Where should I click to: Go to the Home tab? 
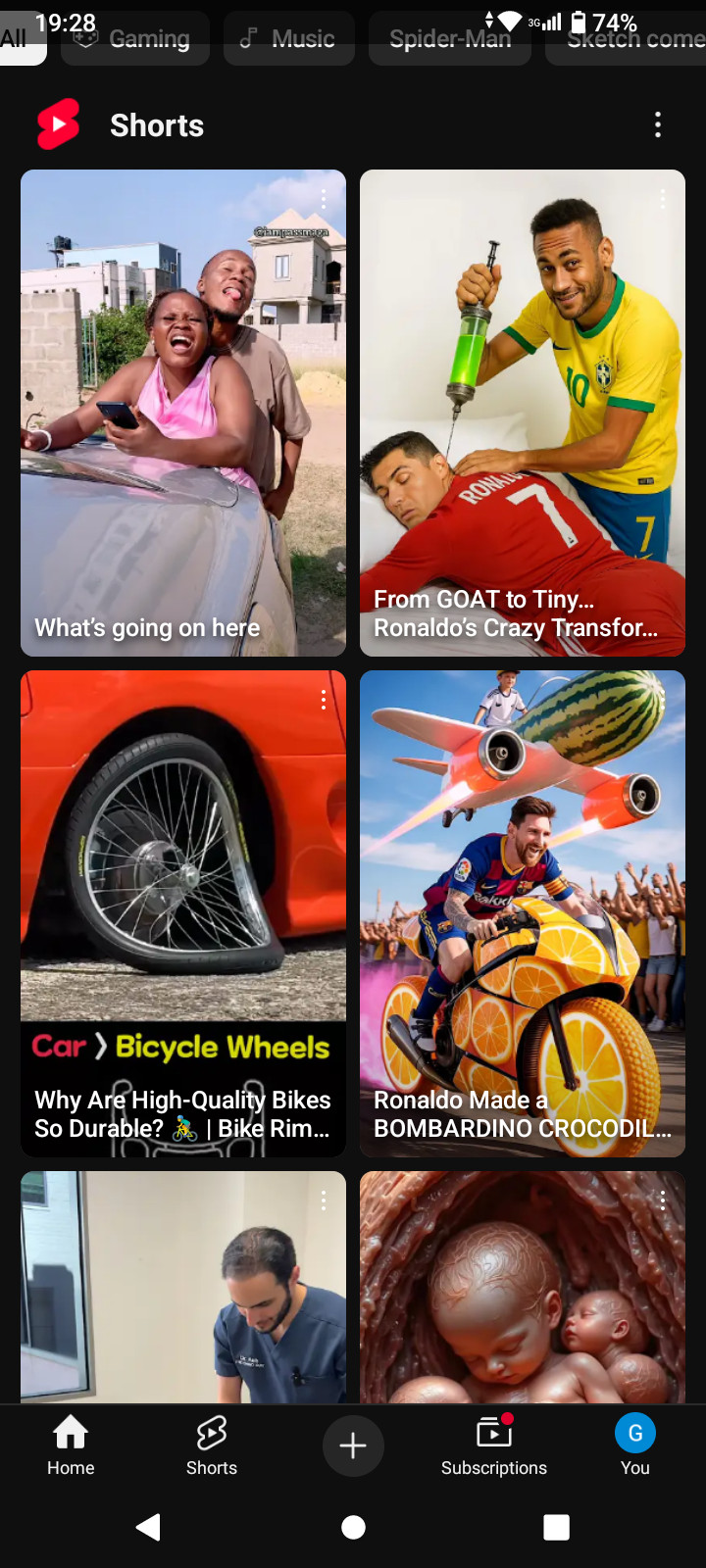[x=71, y=1445]
